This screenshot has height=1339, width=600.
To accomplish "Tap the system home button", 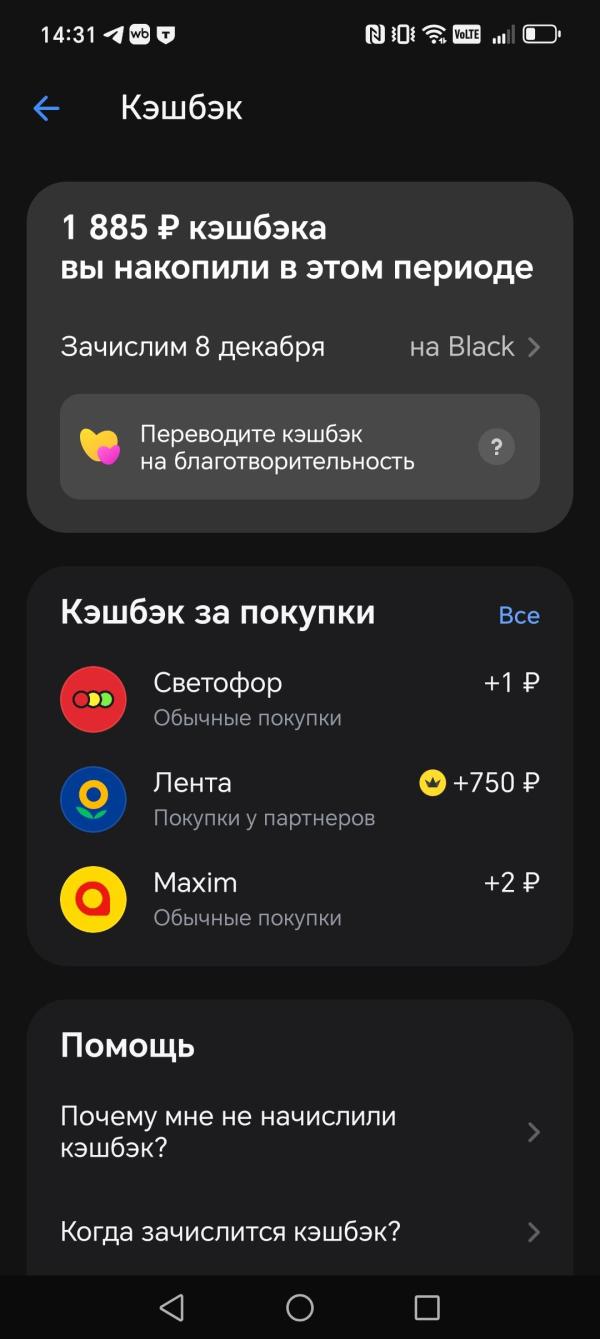I will coord(300,1307).
